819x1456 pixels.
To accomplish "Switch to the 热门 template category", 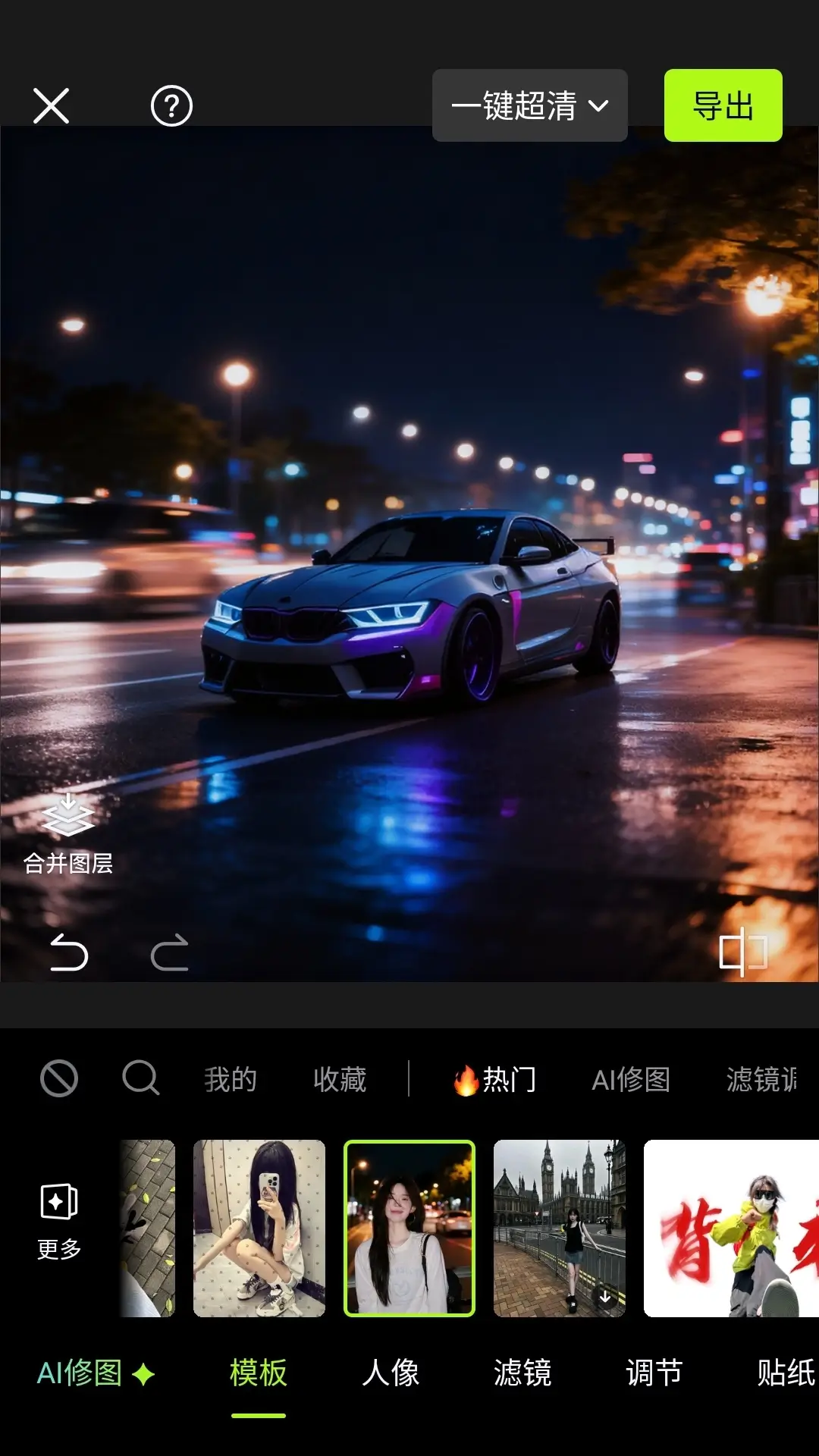I will [x=495, y=1079].
